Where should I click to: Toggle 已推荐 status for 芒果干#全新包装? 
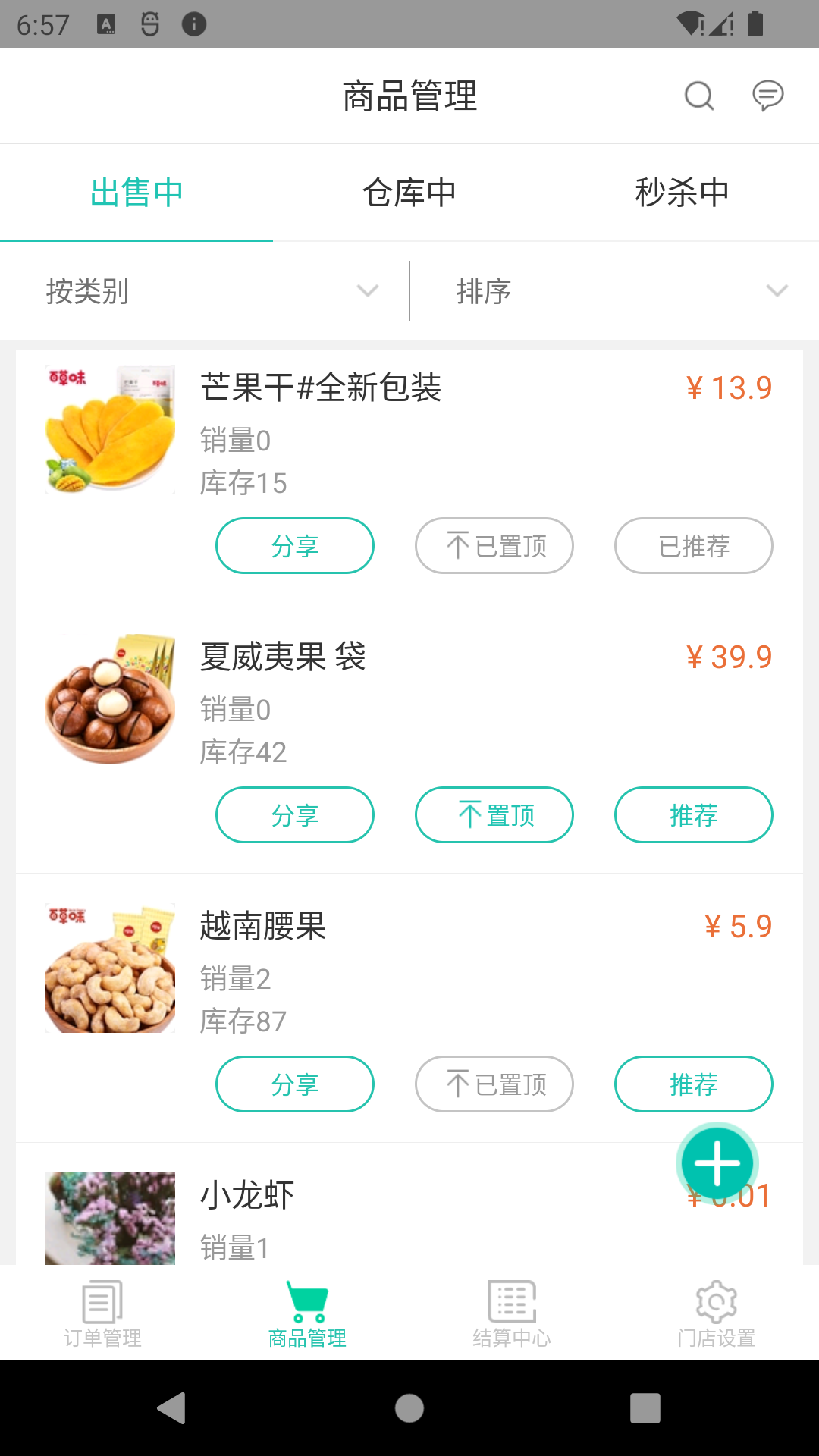pos(693,545)
